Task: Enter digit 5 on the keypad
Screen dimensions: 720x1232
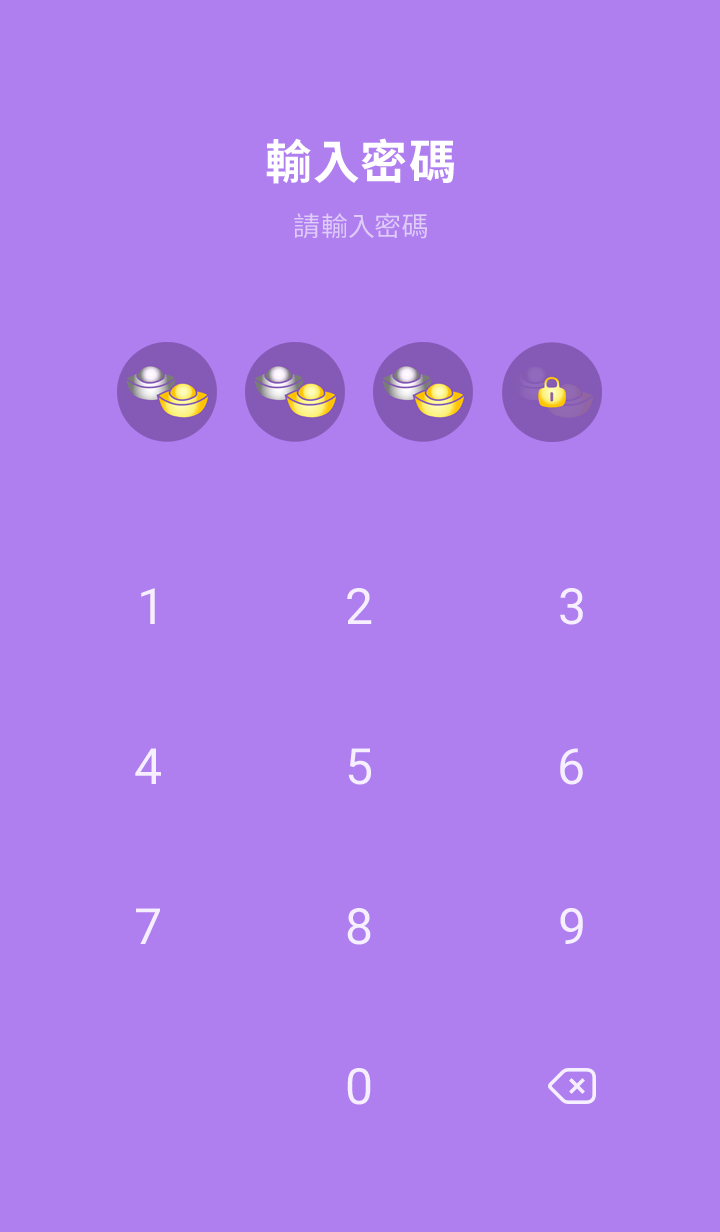Action: 359,767
